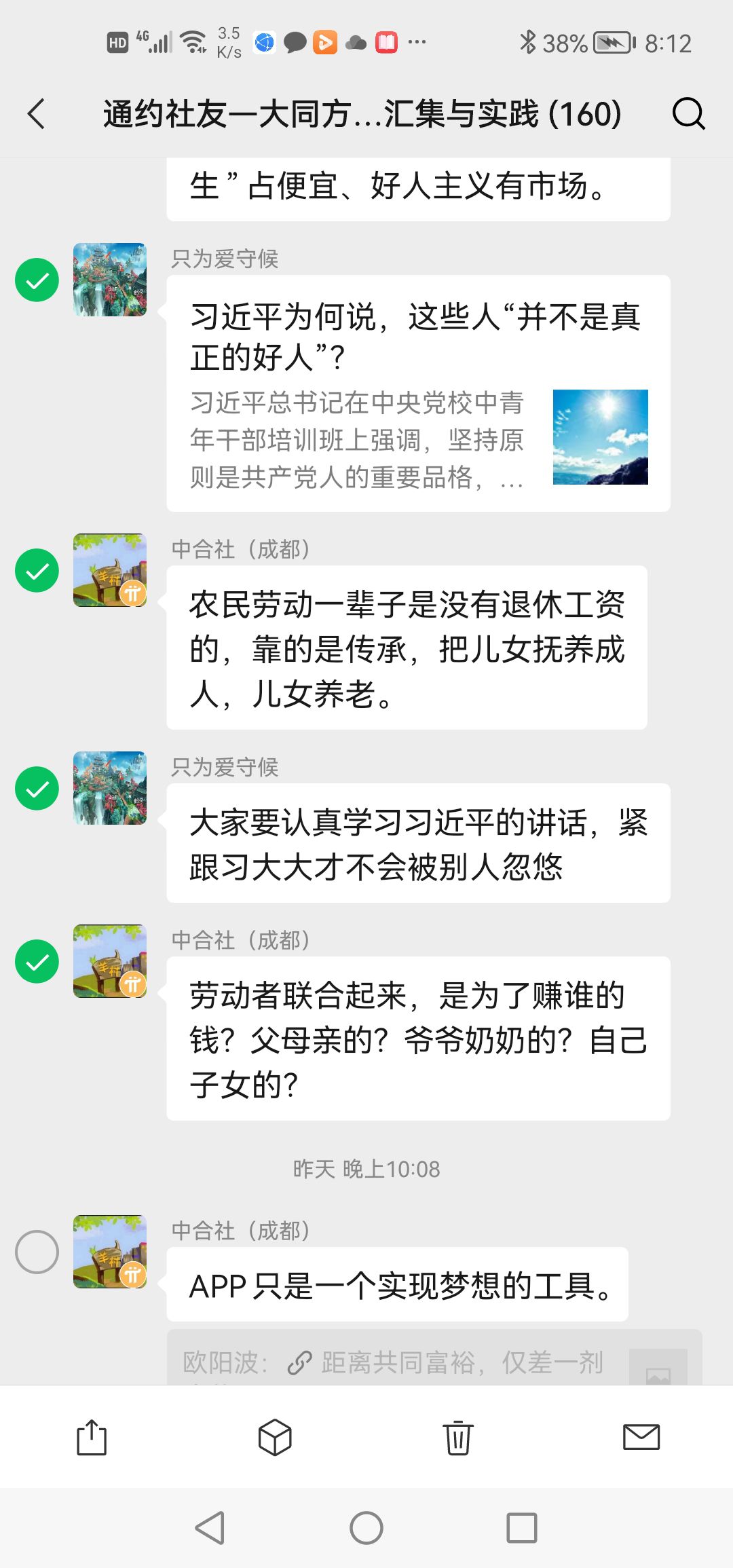Uncheck the message about 习近平为何说 article
The width and height of the screenshot is (733, 1568).
tap(37, 280)
